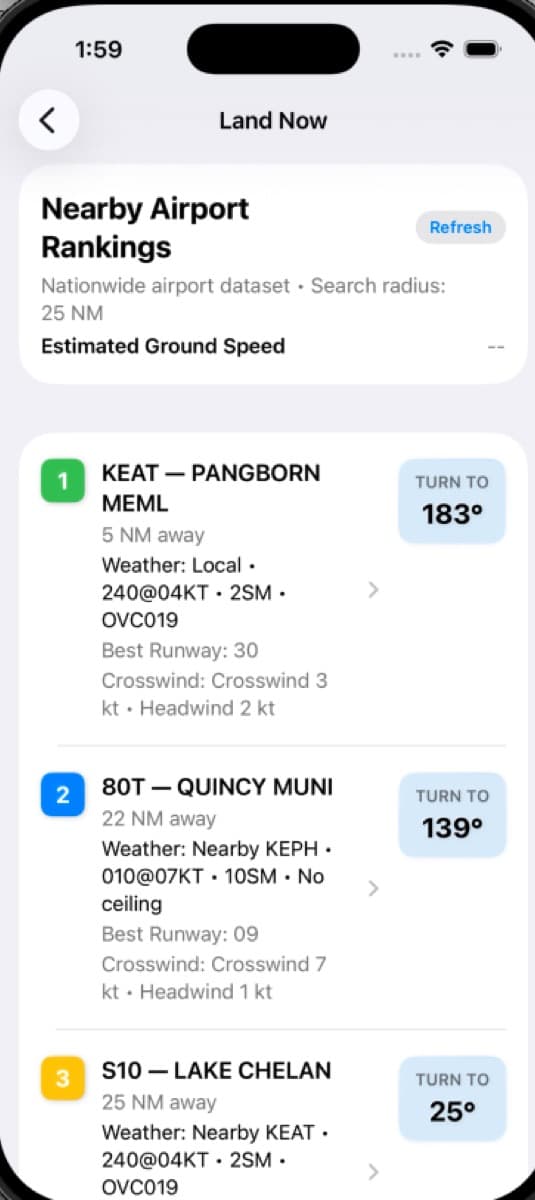The height and width of the screenshot is (1200, 535).
Task: Tap the Turn To 183° heading box
Action: (x=452, y=501)
